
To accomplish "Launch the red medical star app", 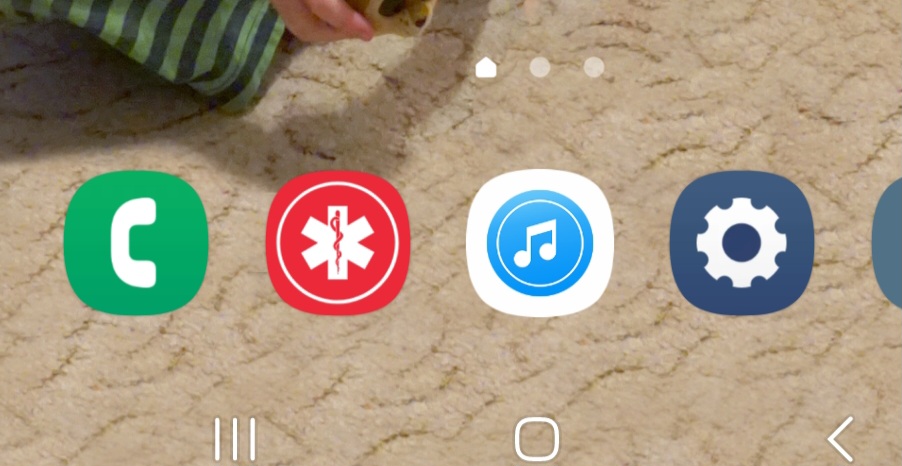I will click(x=338, y=243).
